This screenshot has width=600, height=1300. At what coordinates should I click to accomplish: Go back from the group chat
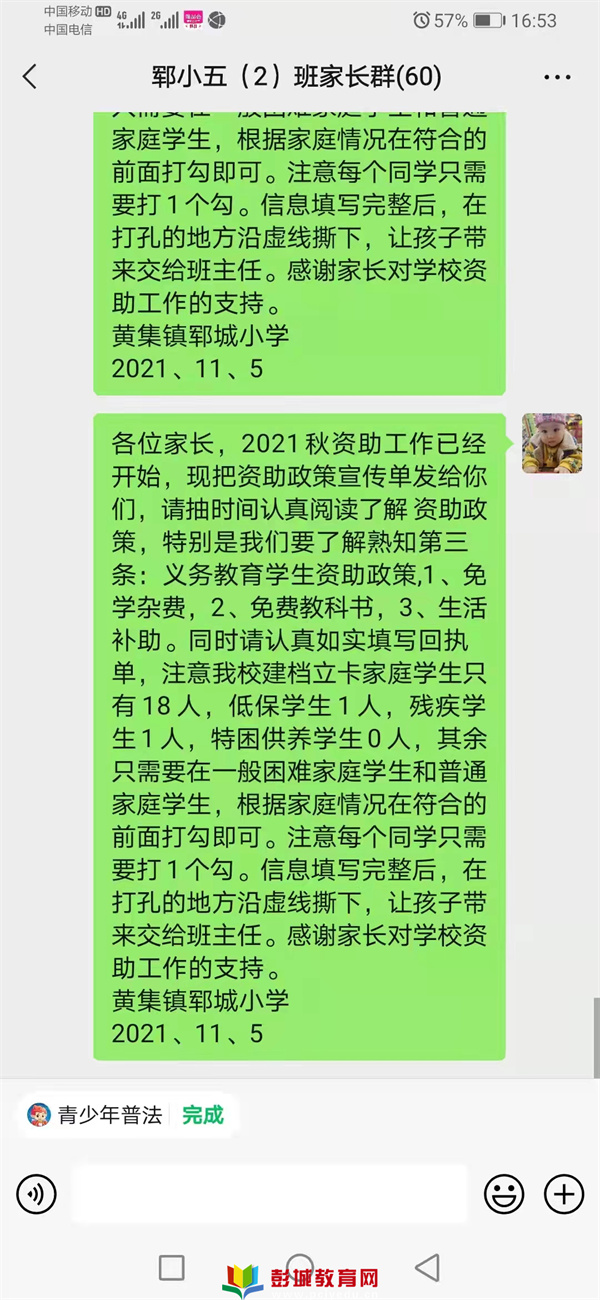[30, 77]
